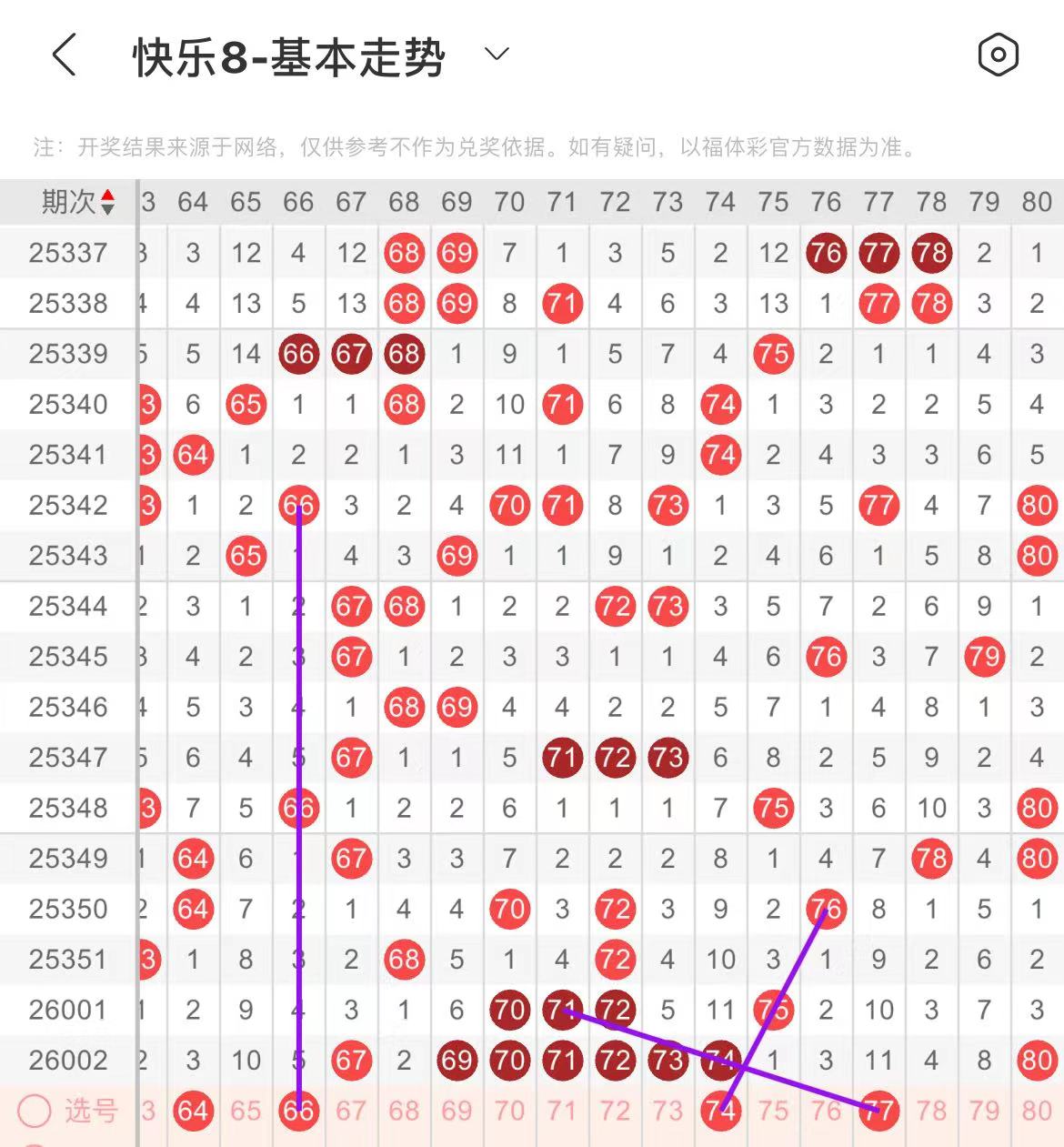Expand the 快乐8-基本走势 title dropdown
The image size is (1064, 1147).
tap(497, 55)
